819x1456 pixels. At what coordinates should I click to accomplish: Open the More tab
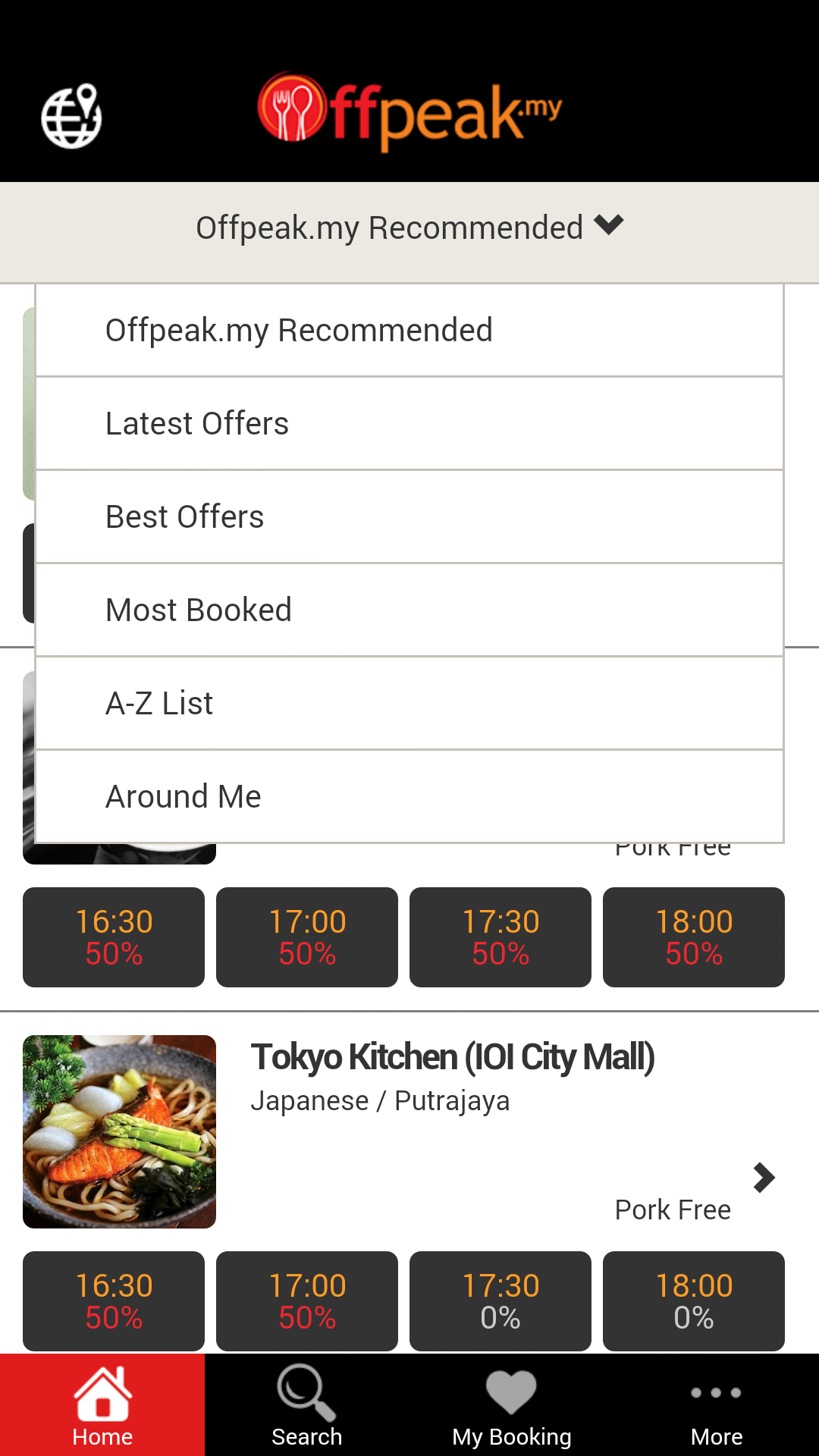point(717,1404)
